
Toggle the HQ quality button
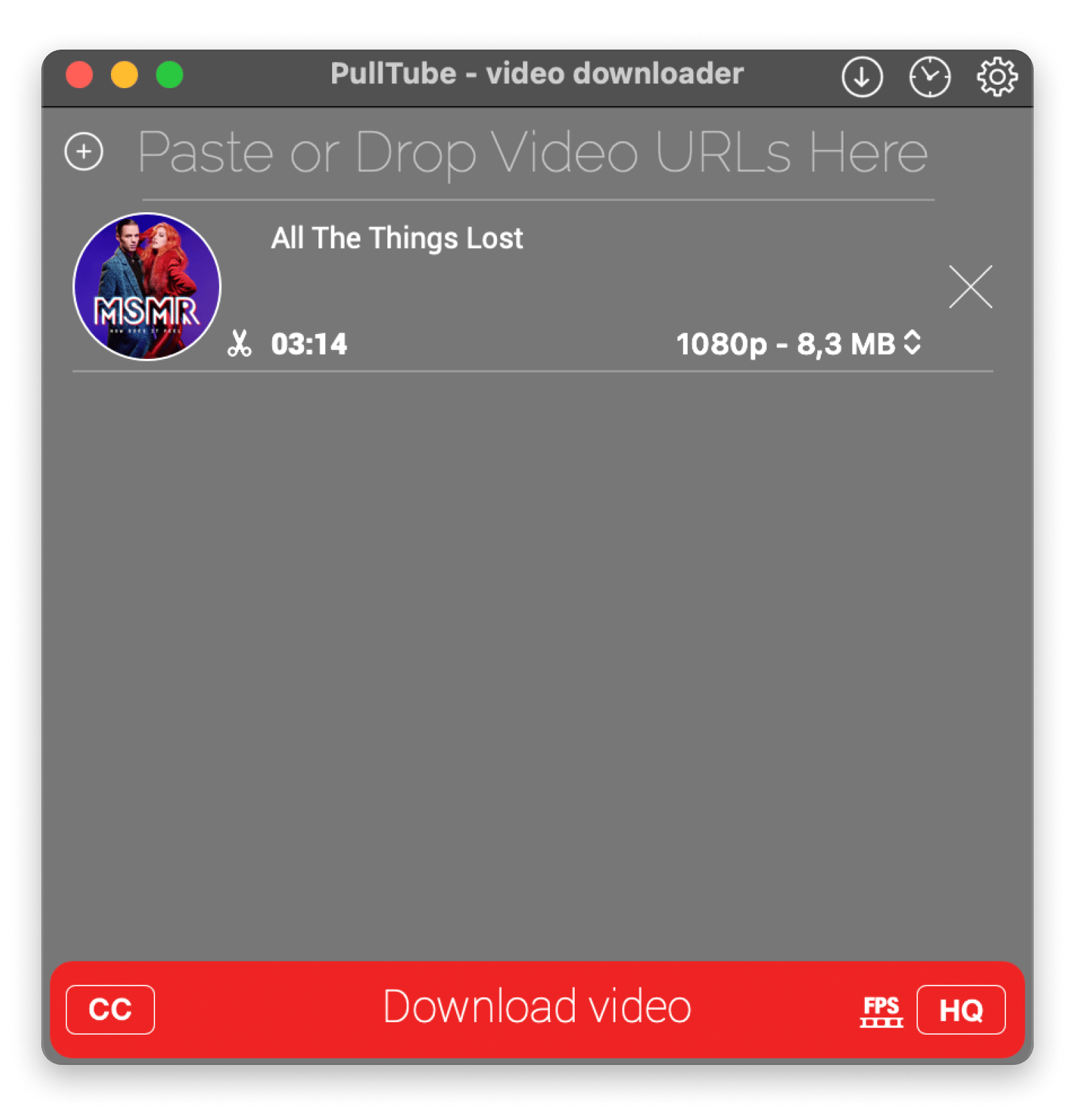point(961,1010)
